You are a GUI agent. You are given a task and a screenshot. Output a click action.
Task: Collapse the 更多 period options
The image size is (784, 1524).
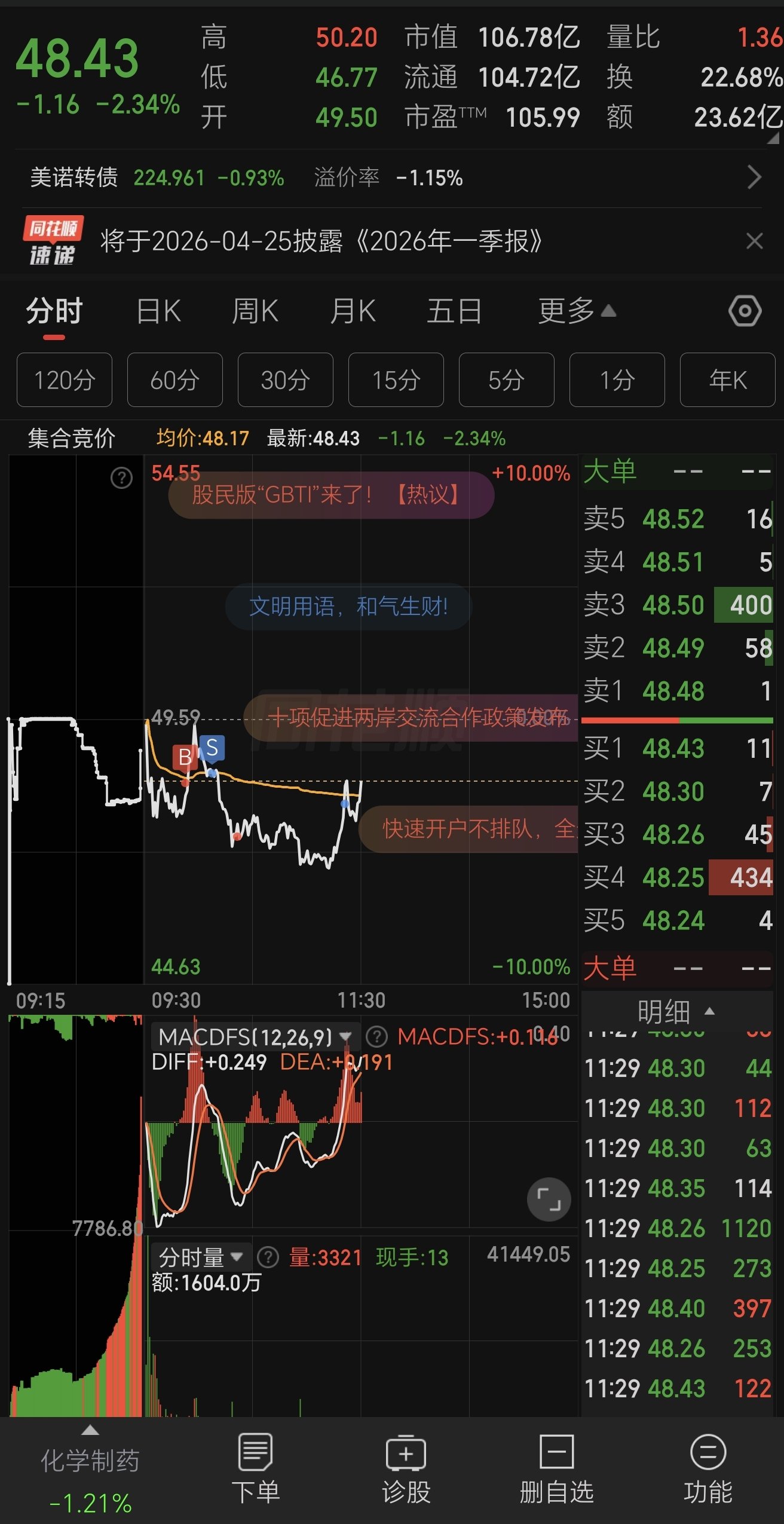576,311
